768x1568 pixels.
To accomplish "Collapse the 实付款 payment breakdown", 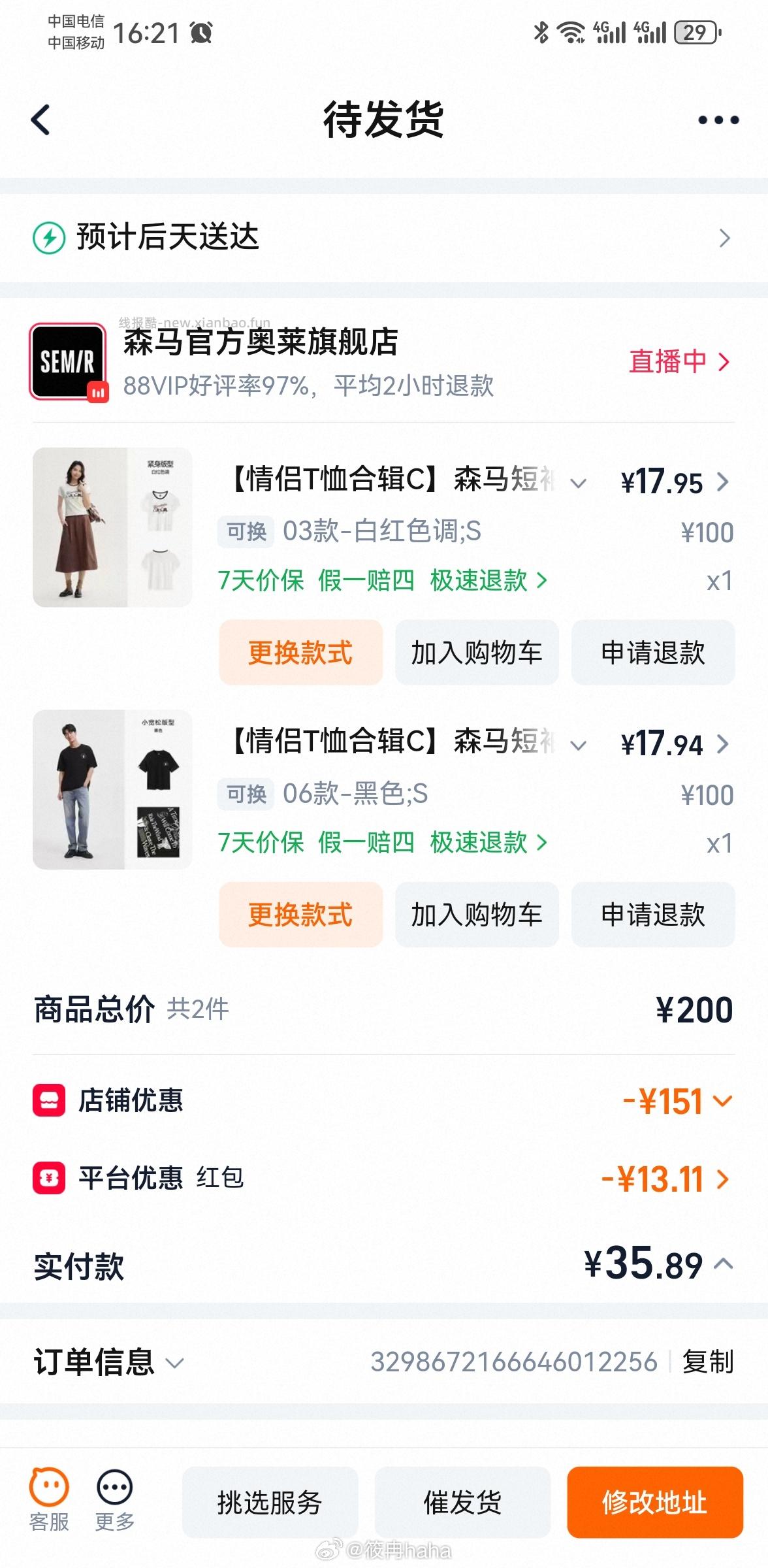I will click(723, 1264).
